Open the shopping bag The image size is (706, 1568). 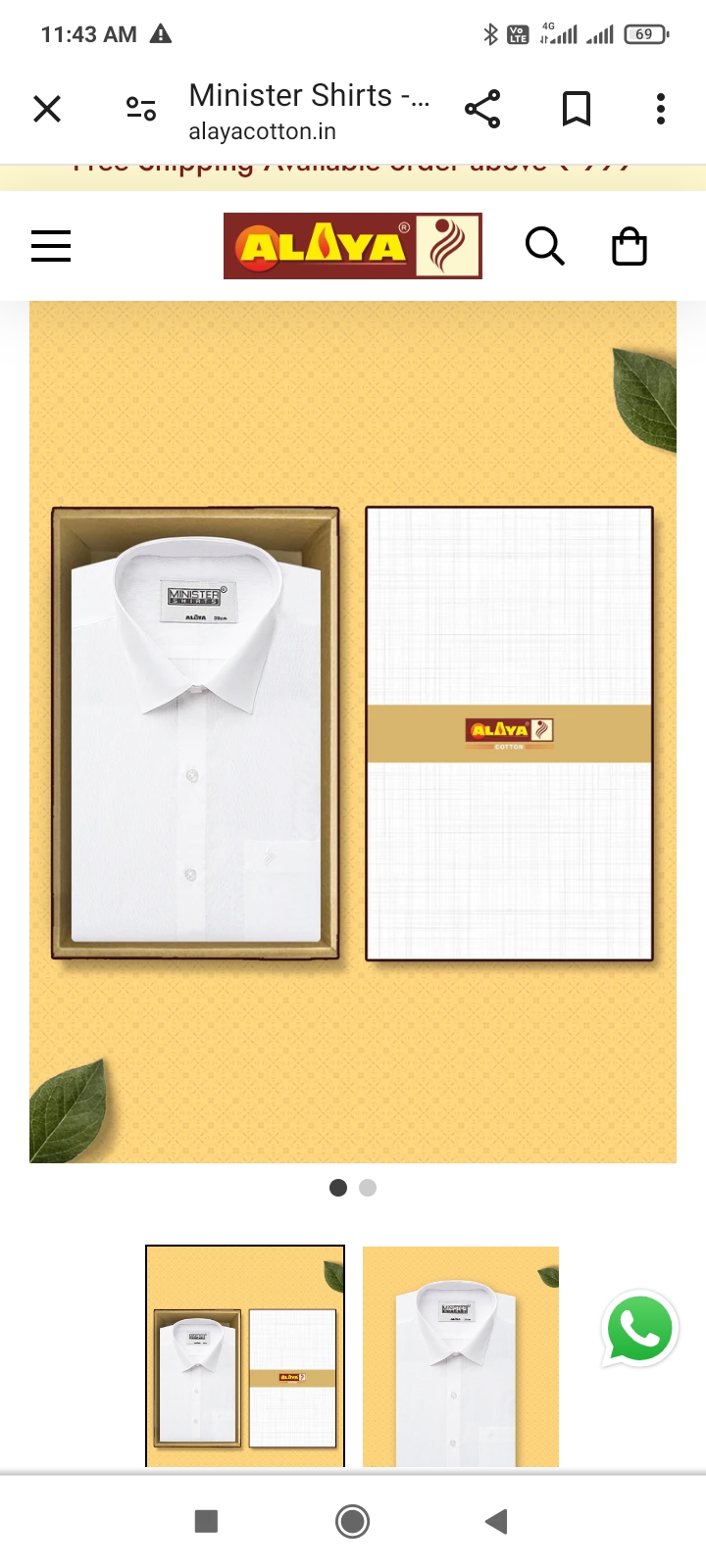pos(629,246)
